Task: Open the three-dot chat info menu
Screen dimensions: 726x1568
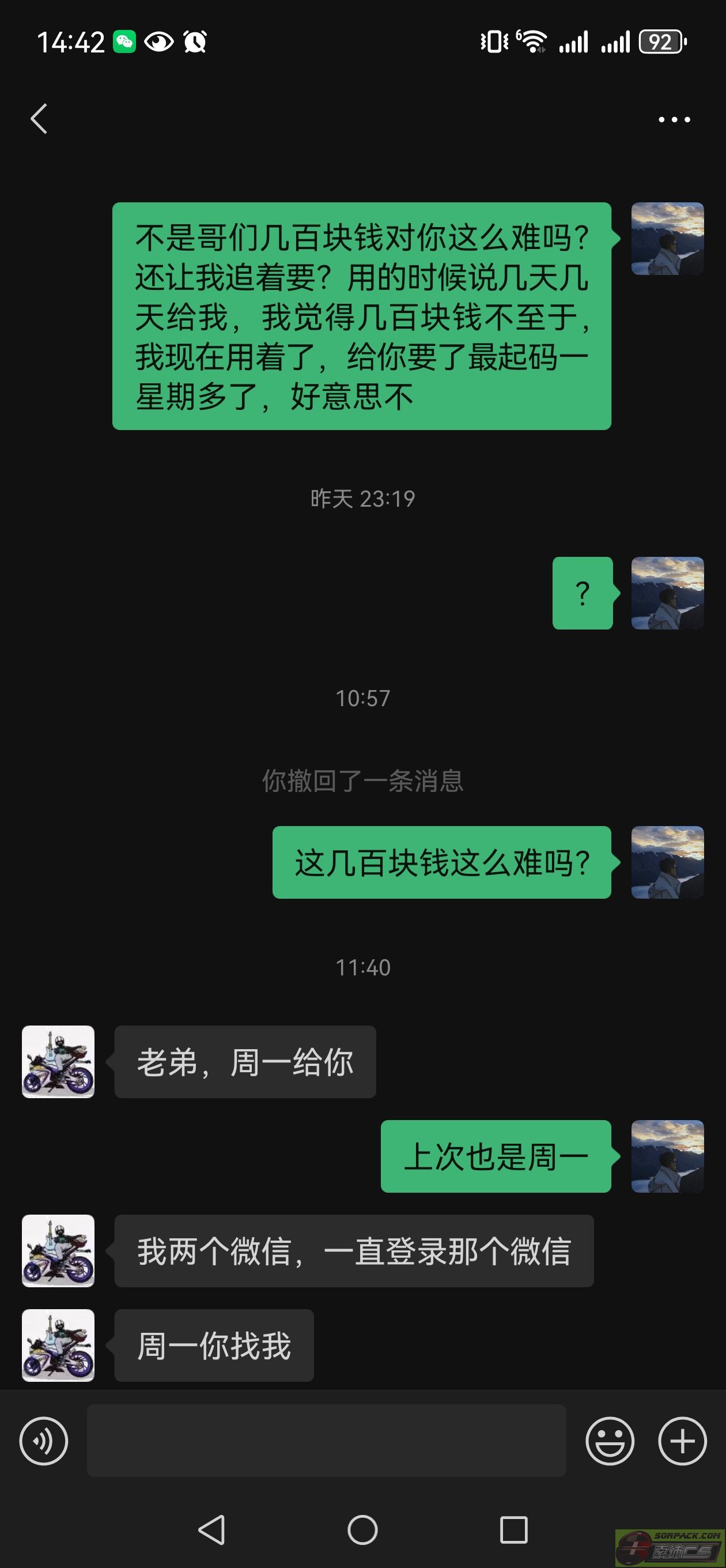Action: coord(674,119)
